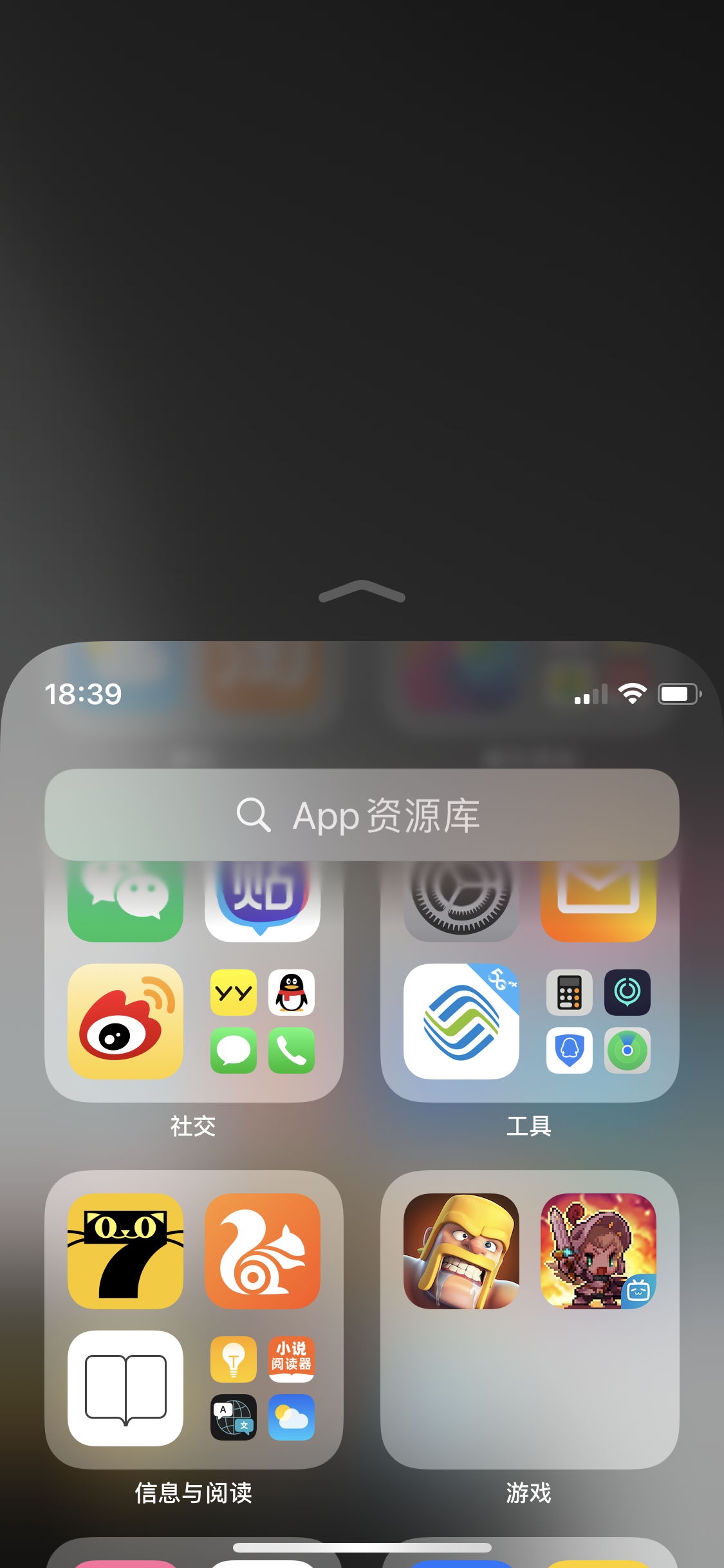This screenshot has width=724, height=1568.
Task: Open the pixel warrior game app
Action: pyautogui.click(x=599, y=1251)
